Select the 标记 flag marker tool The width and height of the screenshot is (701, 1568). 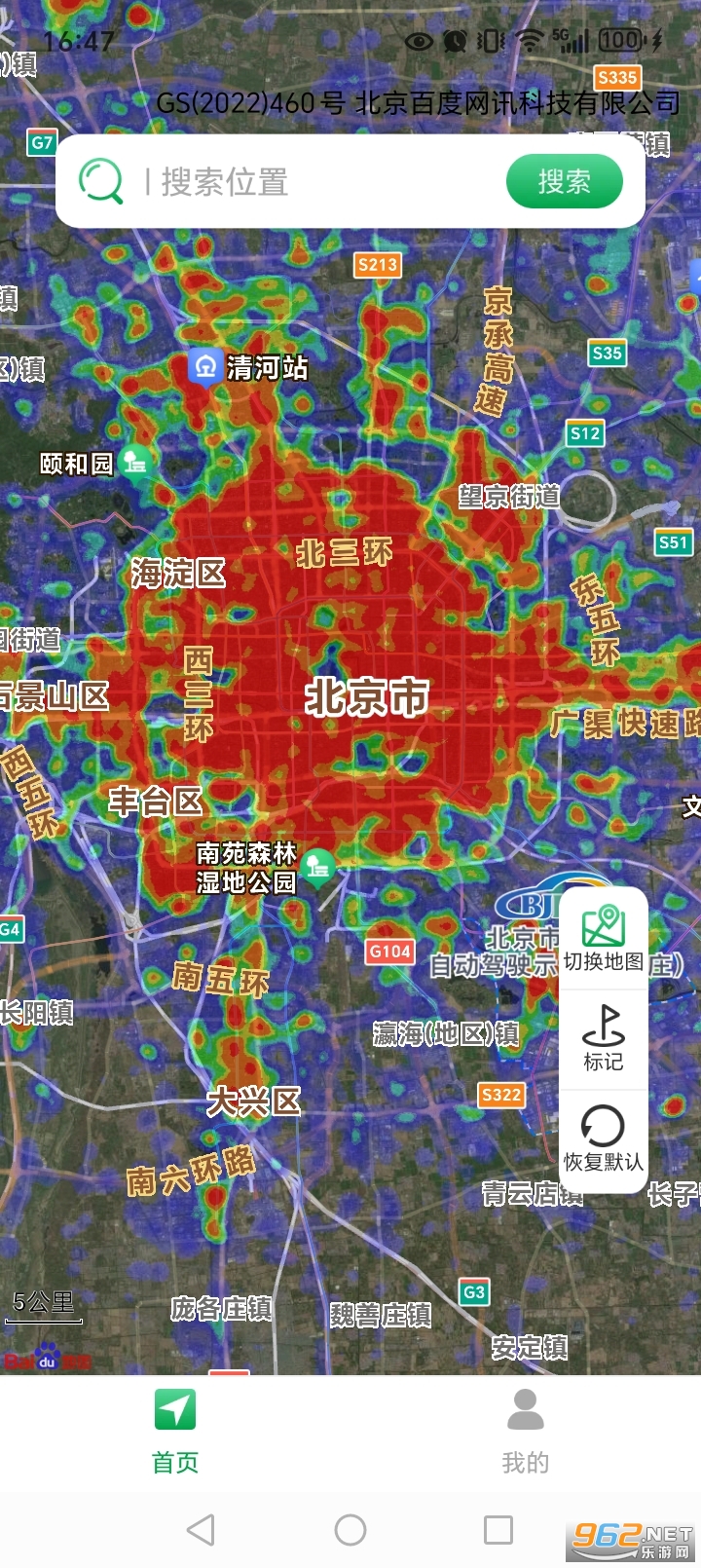tap(603, 1040)
